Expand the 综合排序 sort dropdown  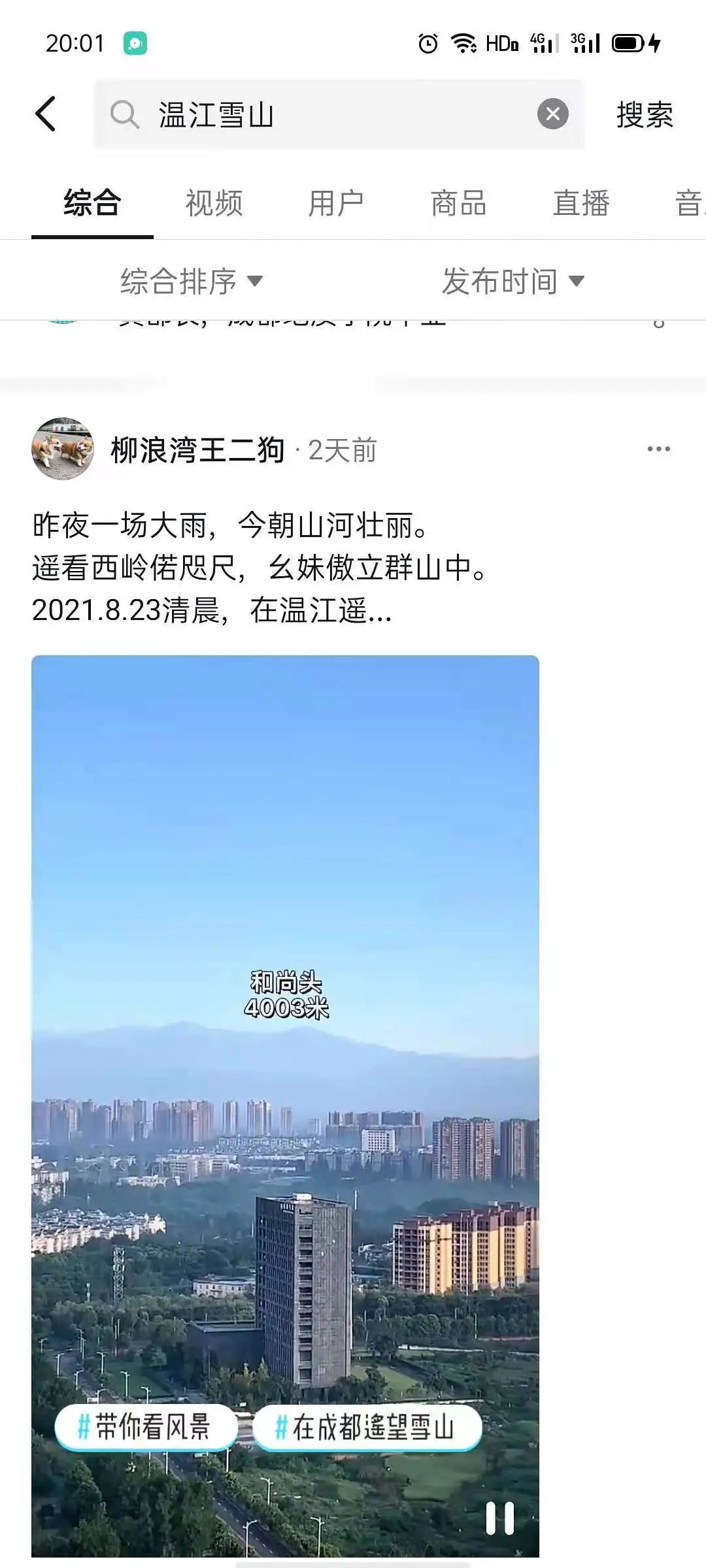[x=191, y=282]
